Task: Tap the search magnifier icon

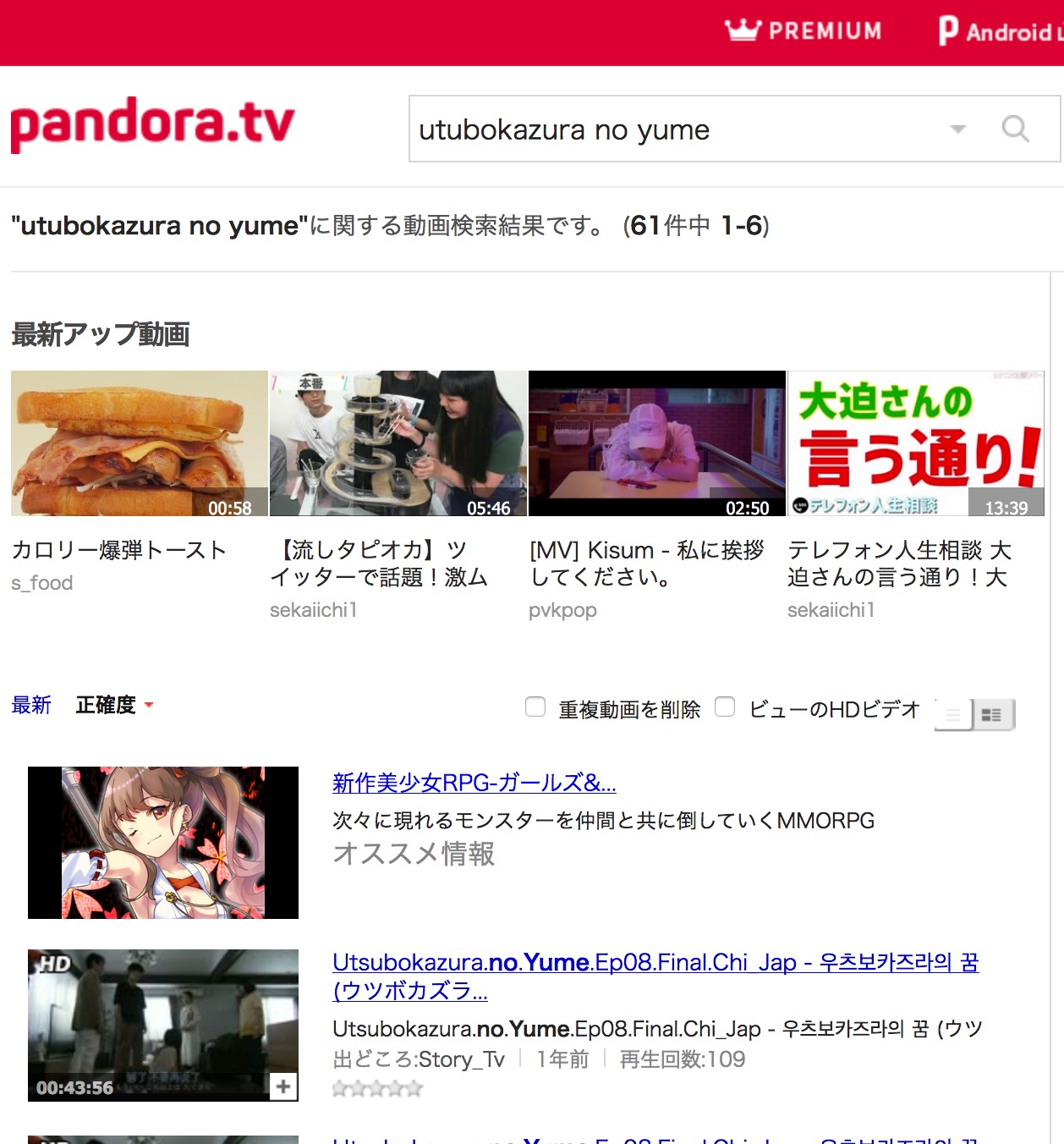Action: coord(1015,129)
